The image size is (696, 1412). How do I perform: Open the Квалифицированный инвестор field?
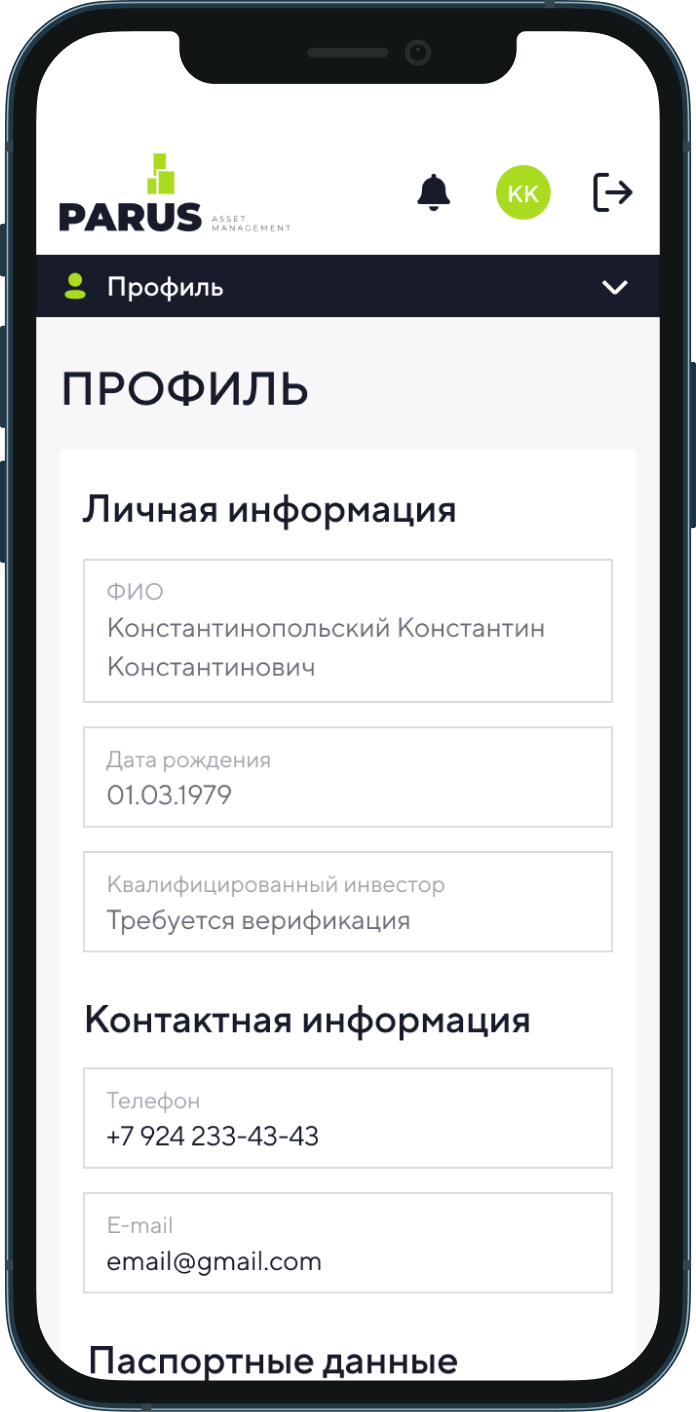348,902
